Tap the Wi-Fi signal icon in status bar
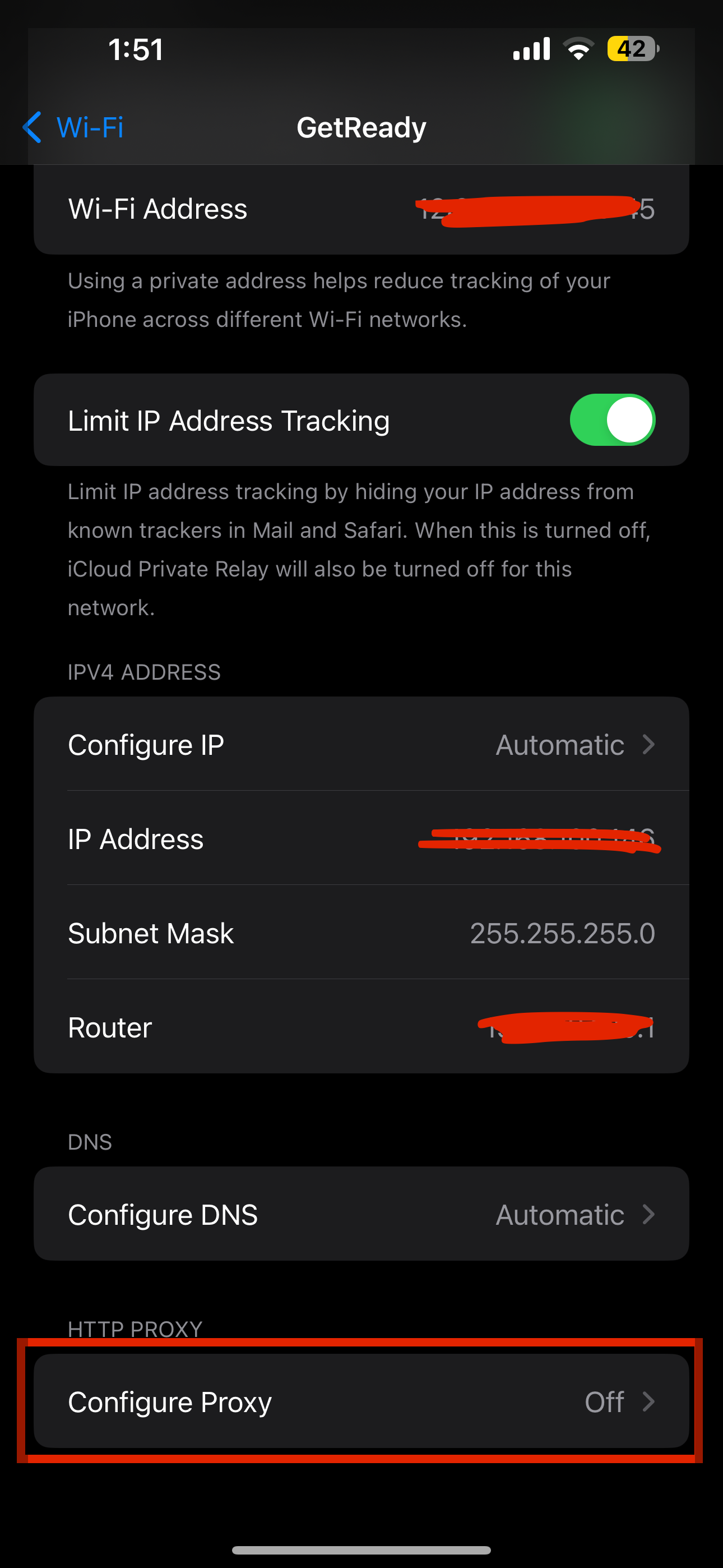Screen dimensions: 723x1568 click(578, 49)
